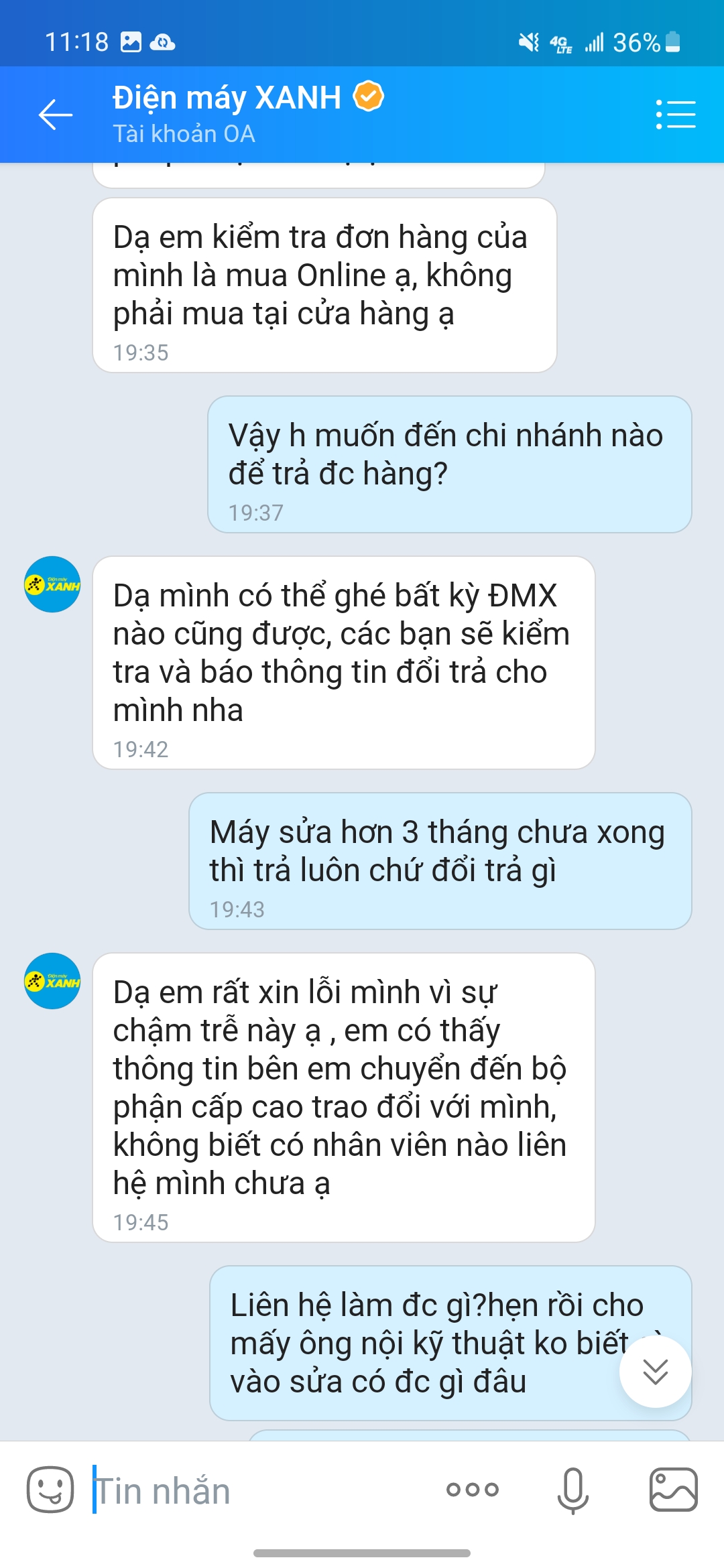
Task: Record a voice message
Action: click(x=572, y=1490)
